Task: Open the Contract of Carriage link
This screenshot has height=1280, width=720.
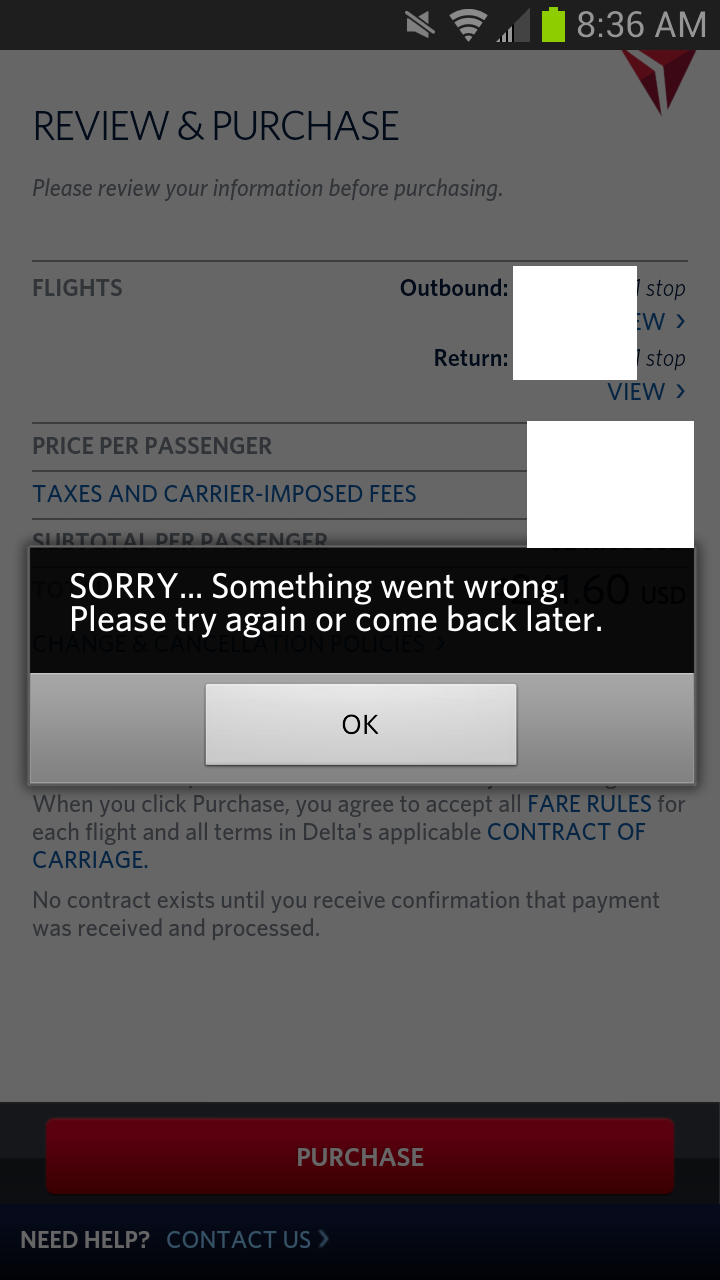Action: click(x=565, y=832)
